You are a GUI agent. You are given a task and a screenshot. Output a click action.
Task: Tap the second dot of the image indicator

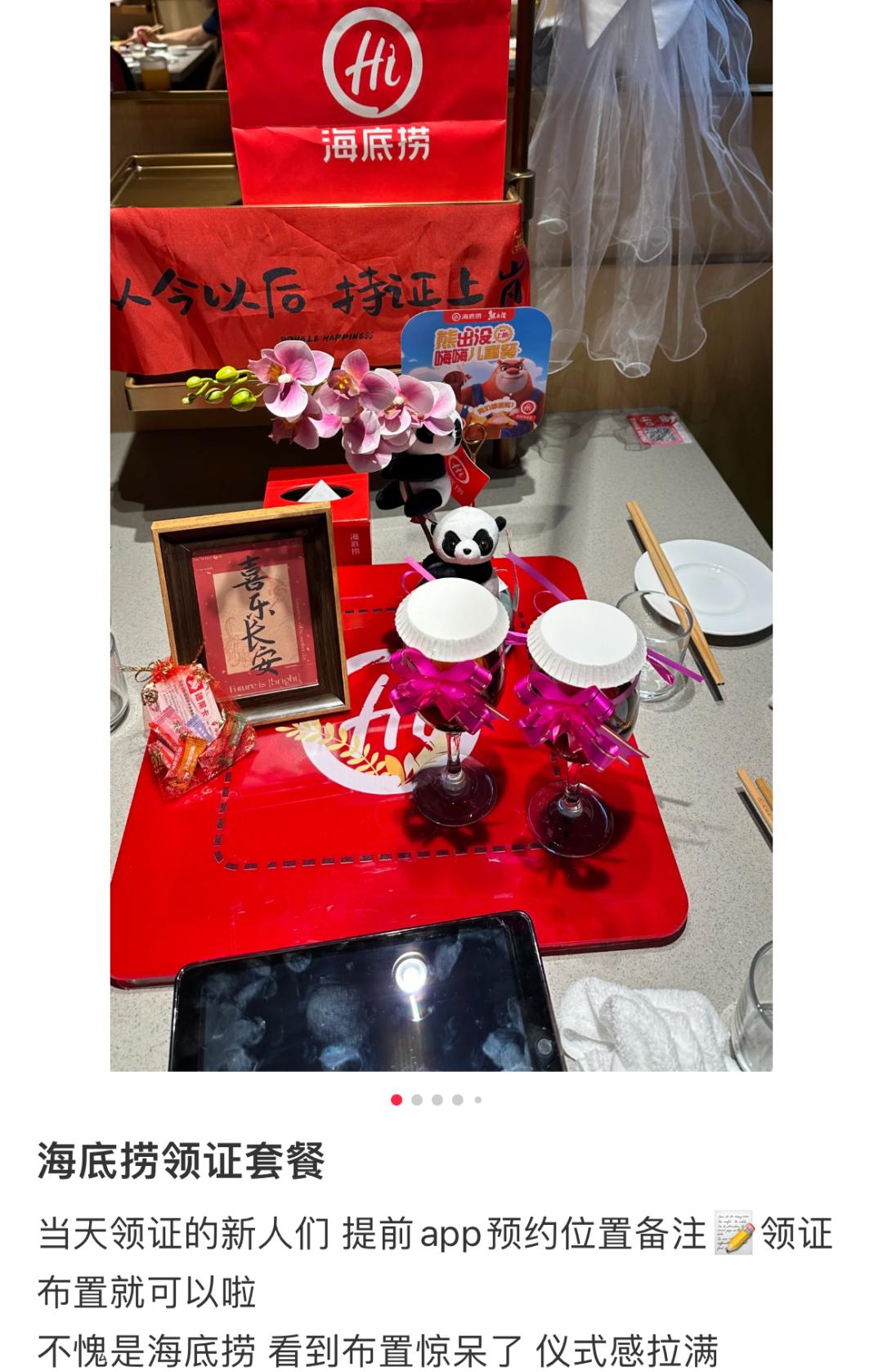[417, 1100]
